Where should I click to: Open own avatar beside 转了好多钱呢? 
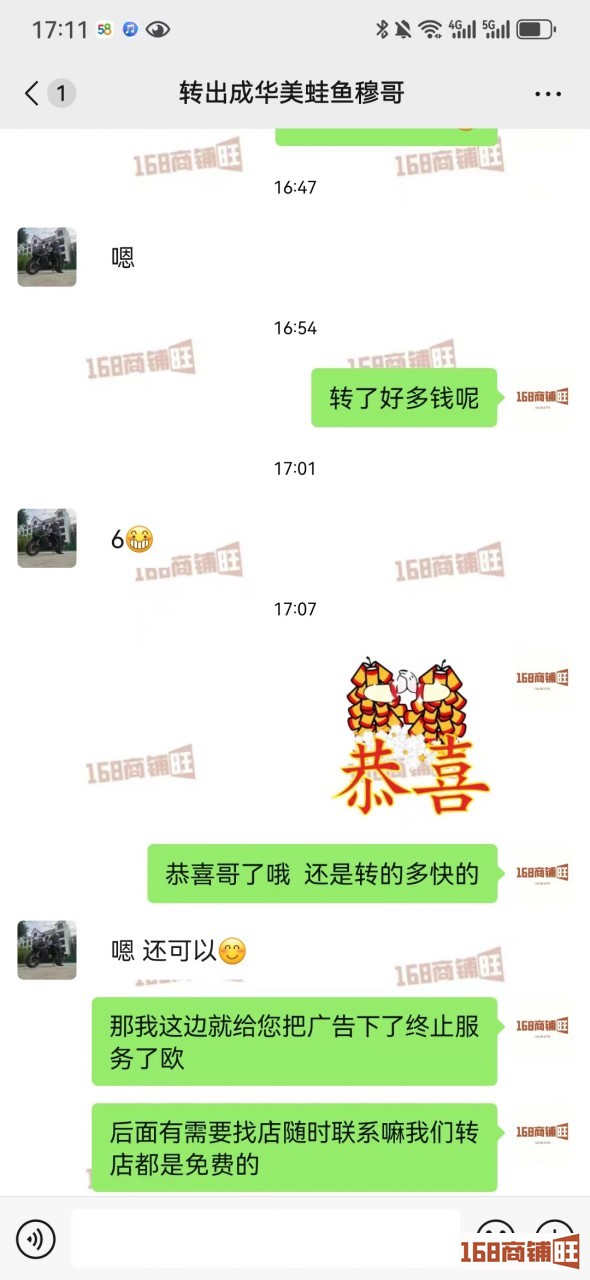click(x=543, y=397)
